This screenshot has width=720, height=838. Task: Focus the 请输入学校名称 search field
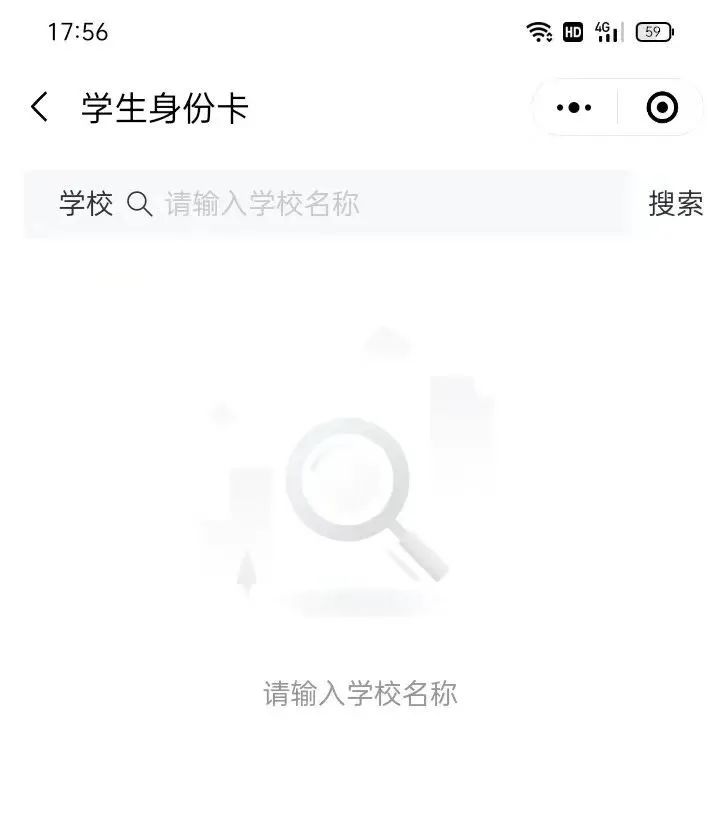coord(380,204)
